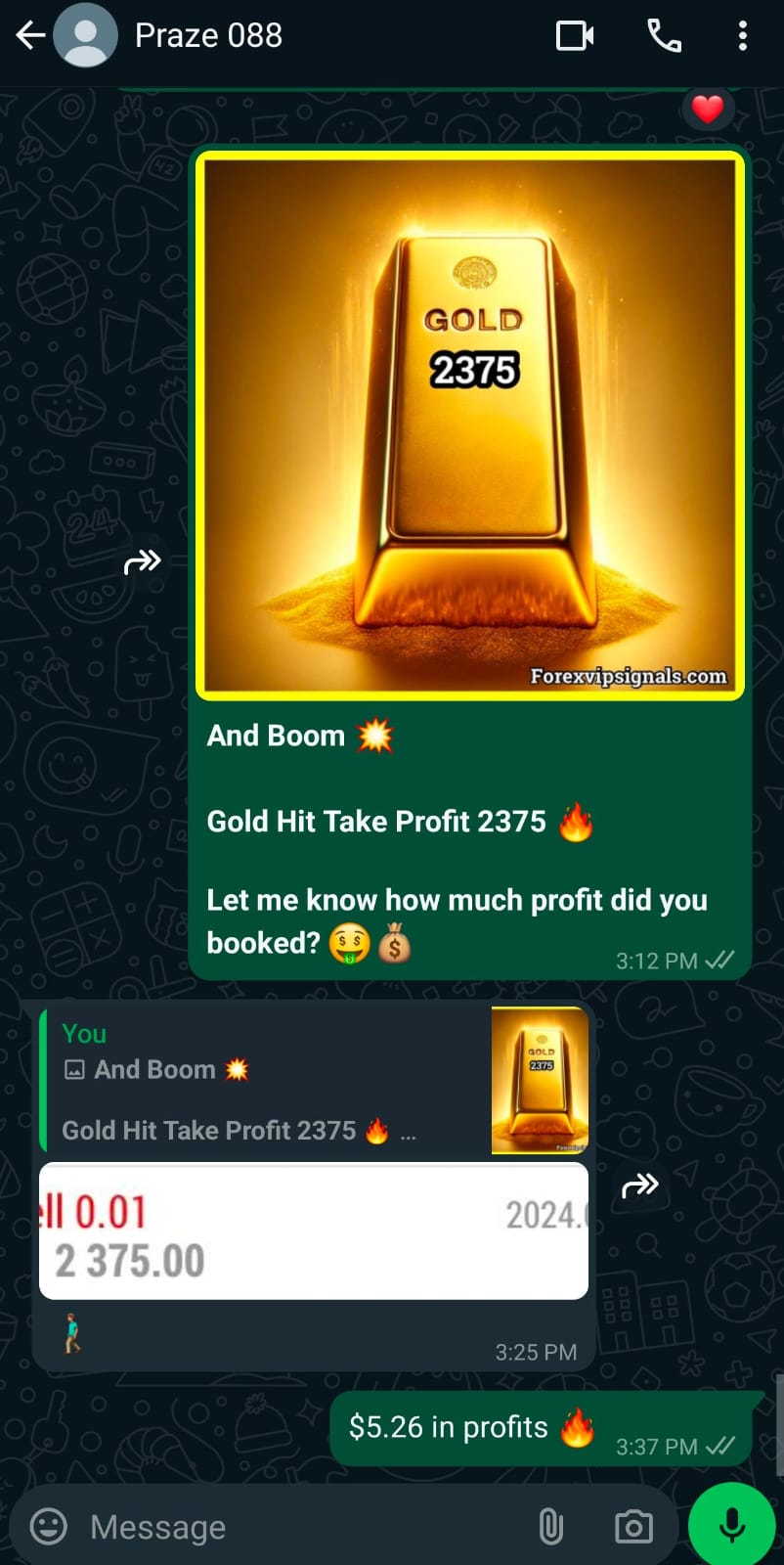Open the trade screenshot showing 2 375.00
Image resolution: width=784 pixels, height=1565 pixels.
(x=313, y=1231)
